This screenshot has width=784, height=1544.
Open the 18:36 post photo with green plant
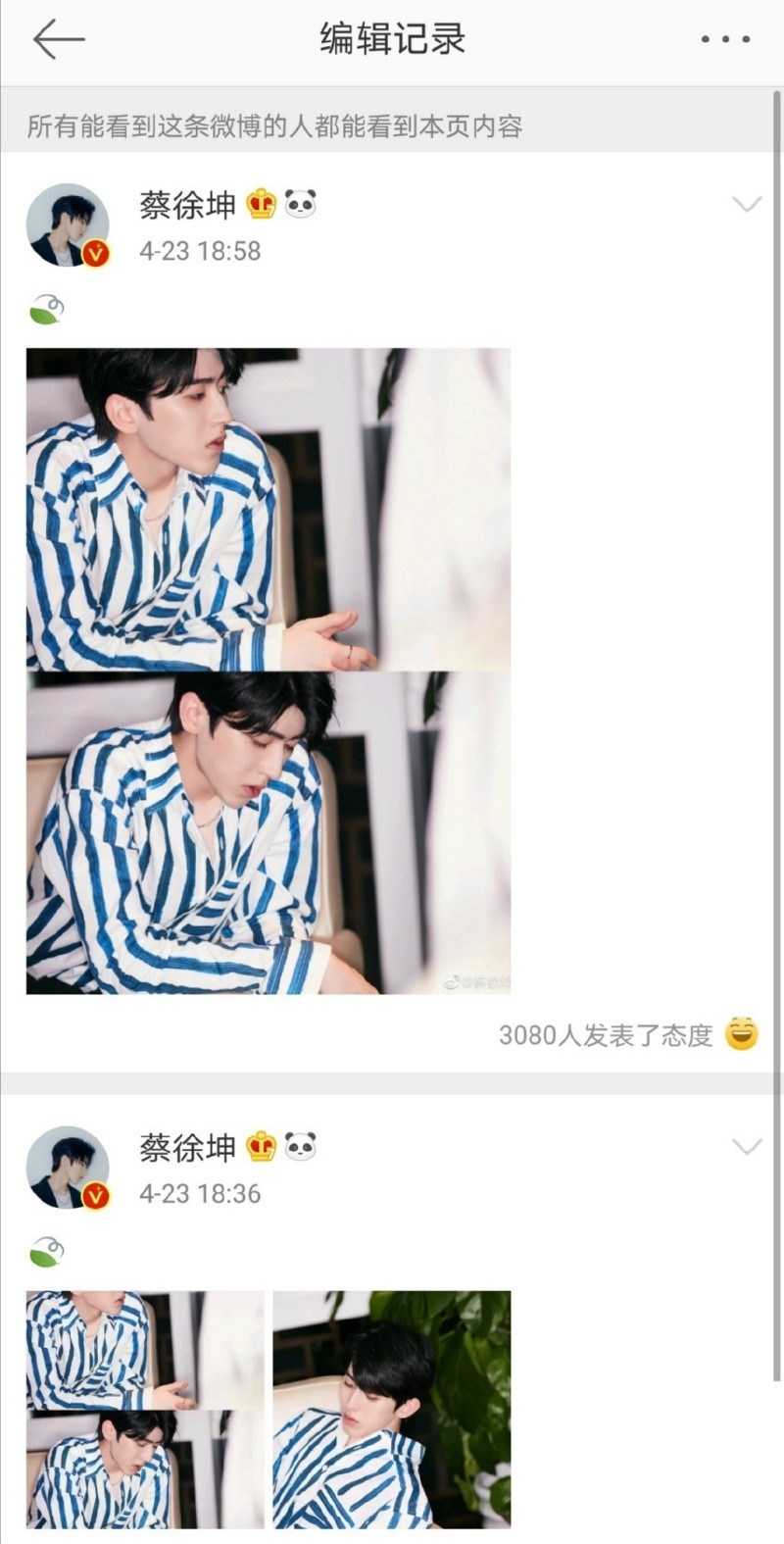click(x=392, y=1409)
